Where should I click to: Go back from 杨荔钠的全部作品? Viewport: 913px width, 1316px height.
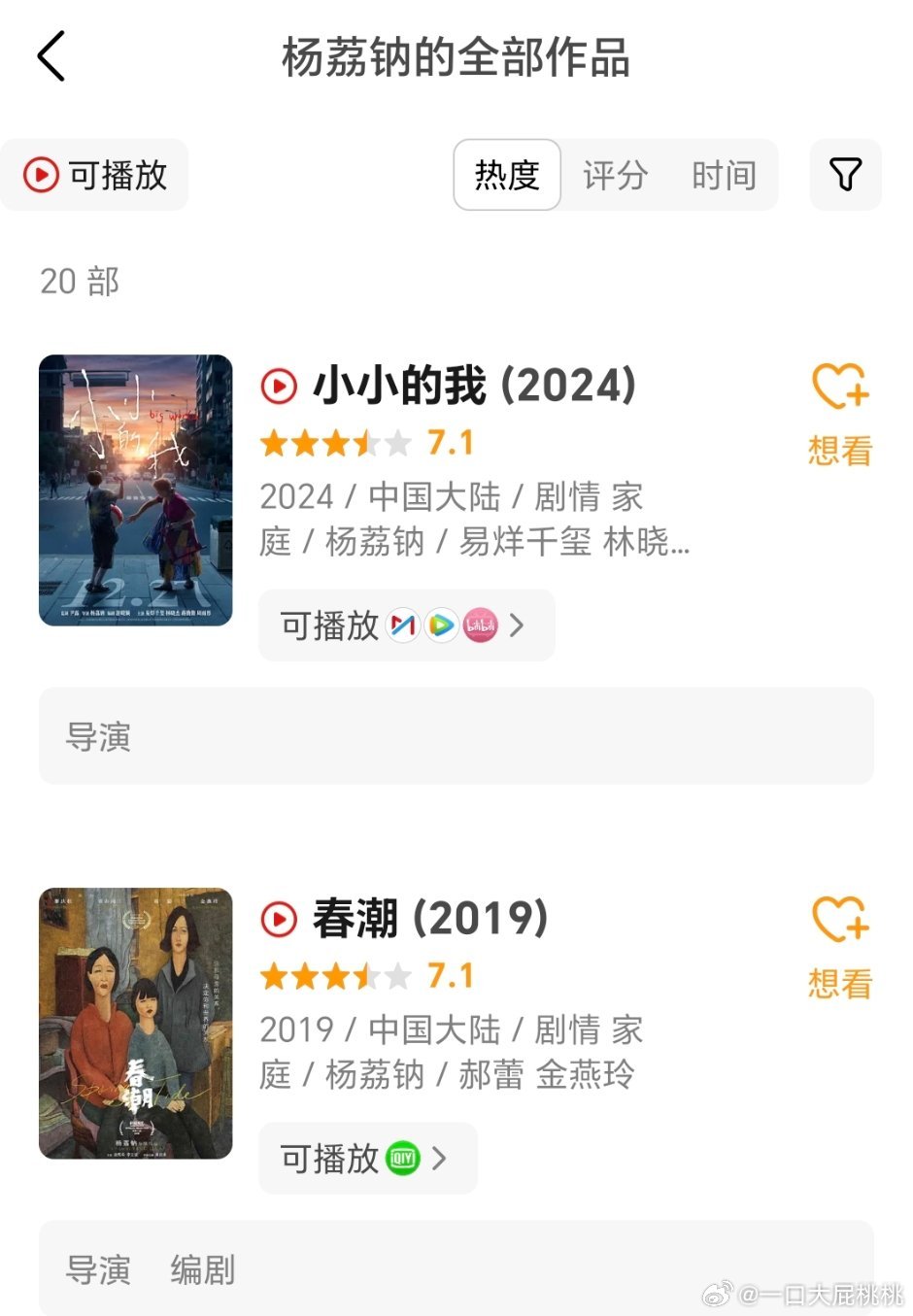tap(51, 56)
